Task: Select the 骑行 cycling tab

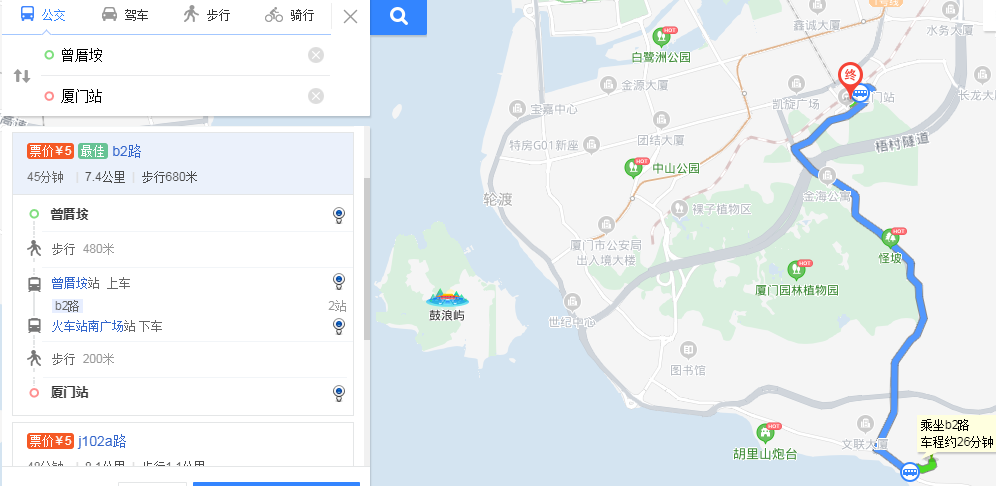Action: [x=289, y=15]
